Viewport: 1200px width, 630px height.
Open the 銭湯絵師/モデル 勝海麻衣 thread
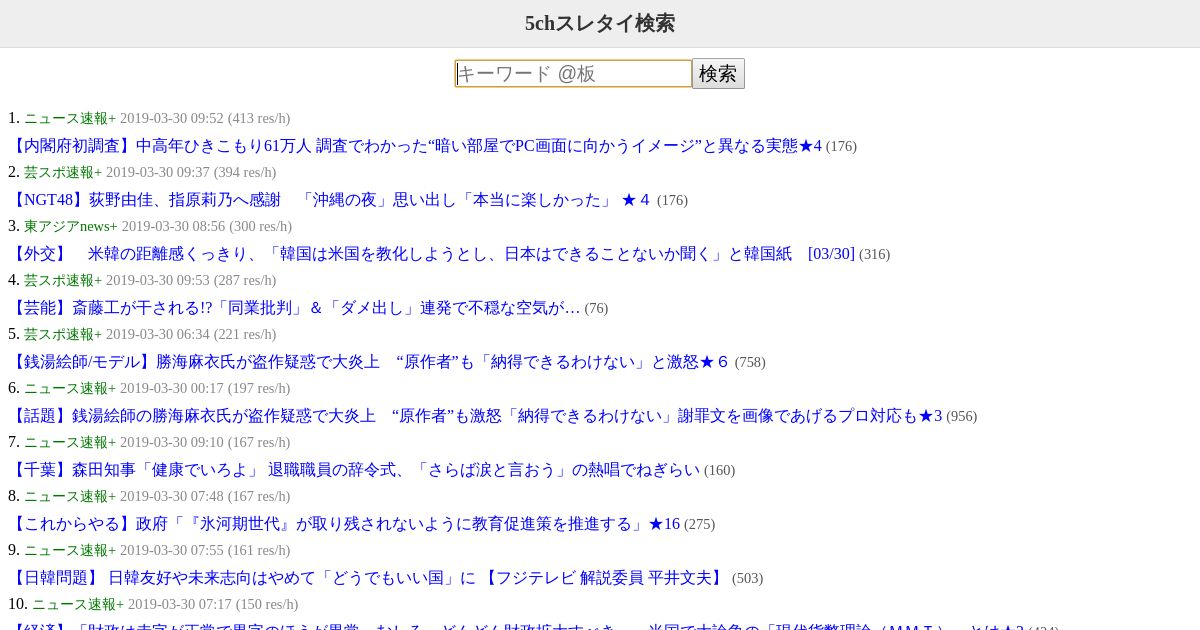point(369,362)
